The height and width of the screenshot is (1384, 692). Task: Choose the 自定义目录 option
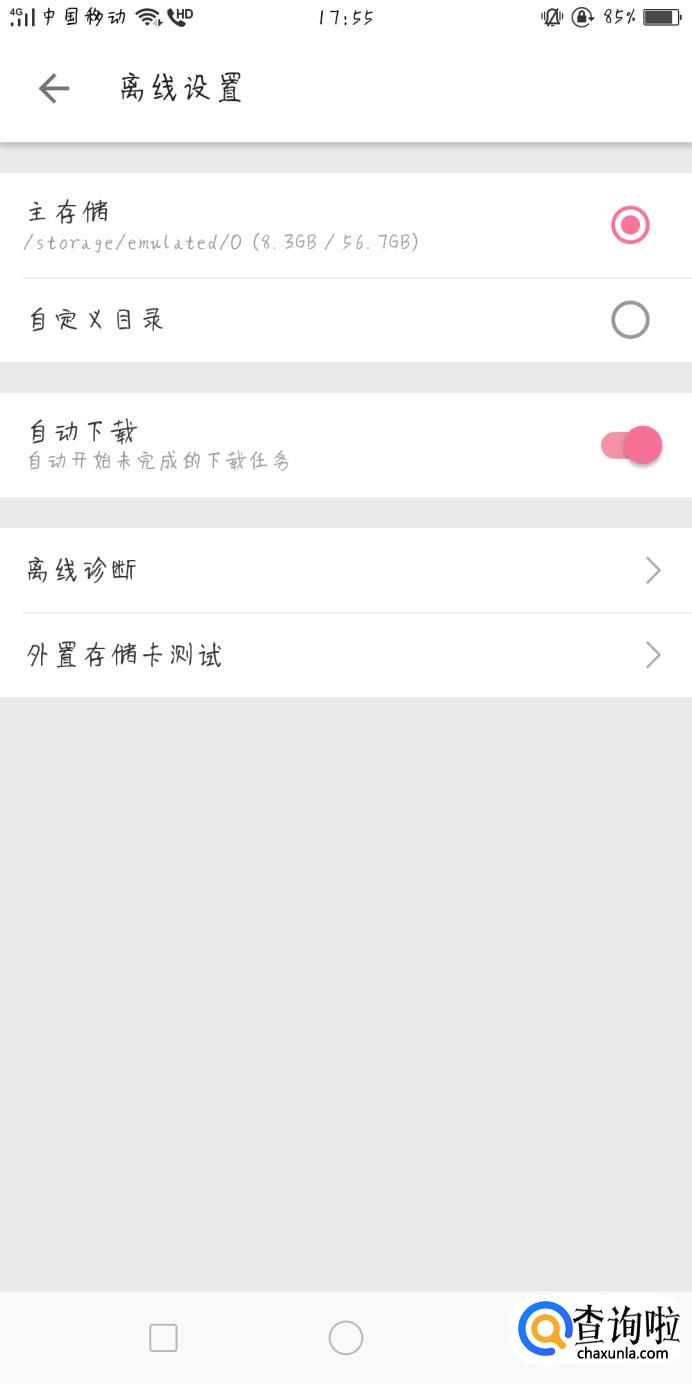(629, 320)
